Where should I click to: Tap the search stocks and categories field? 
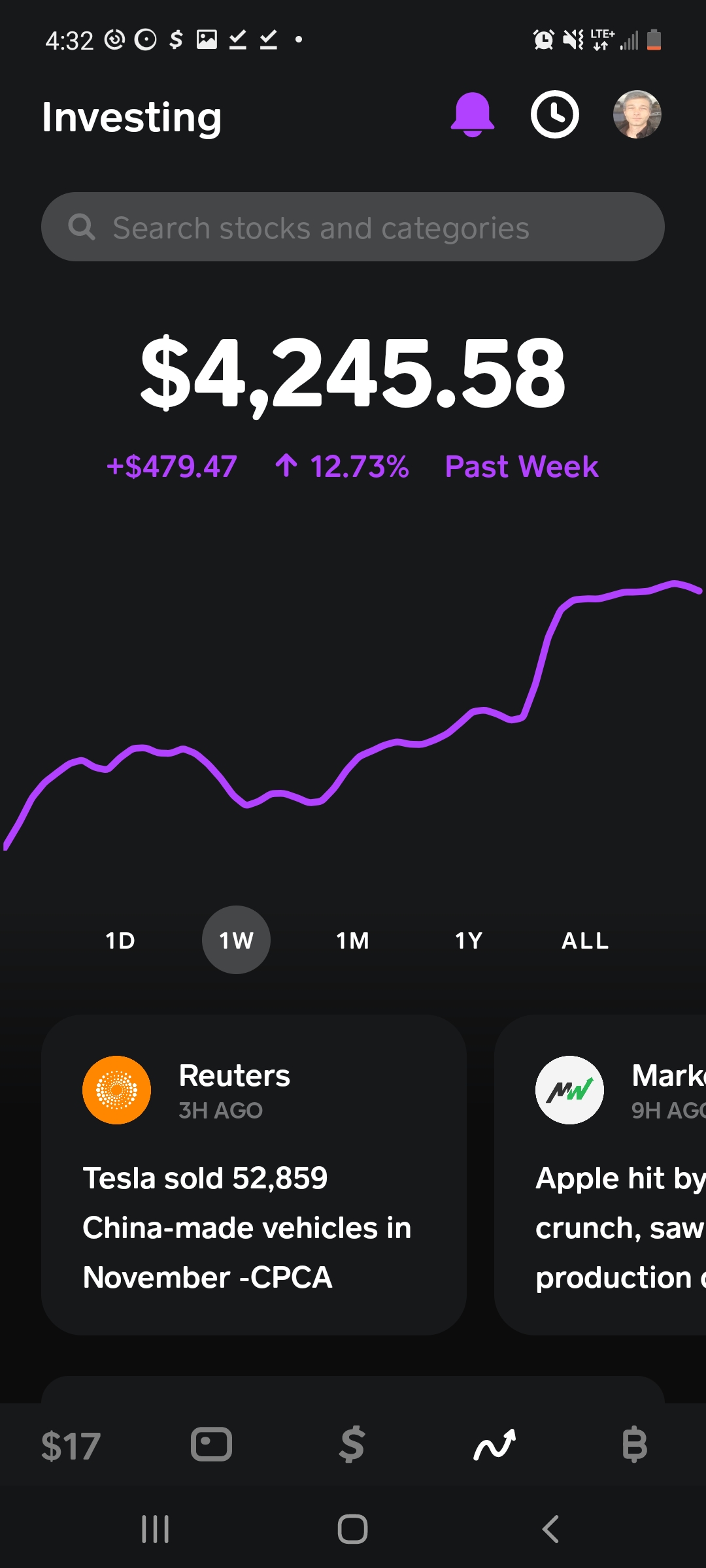[353, 227]
